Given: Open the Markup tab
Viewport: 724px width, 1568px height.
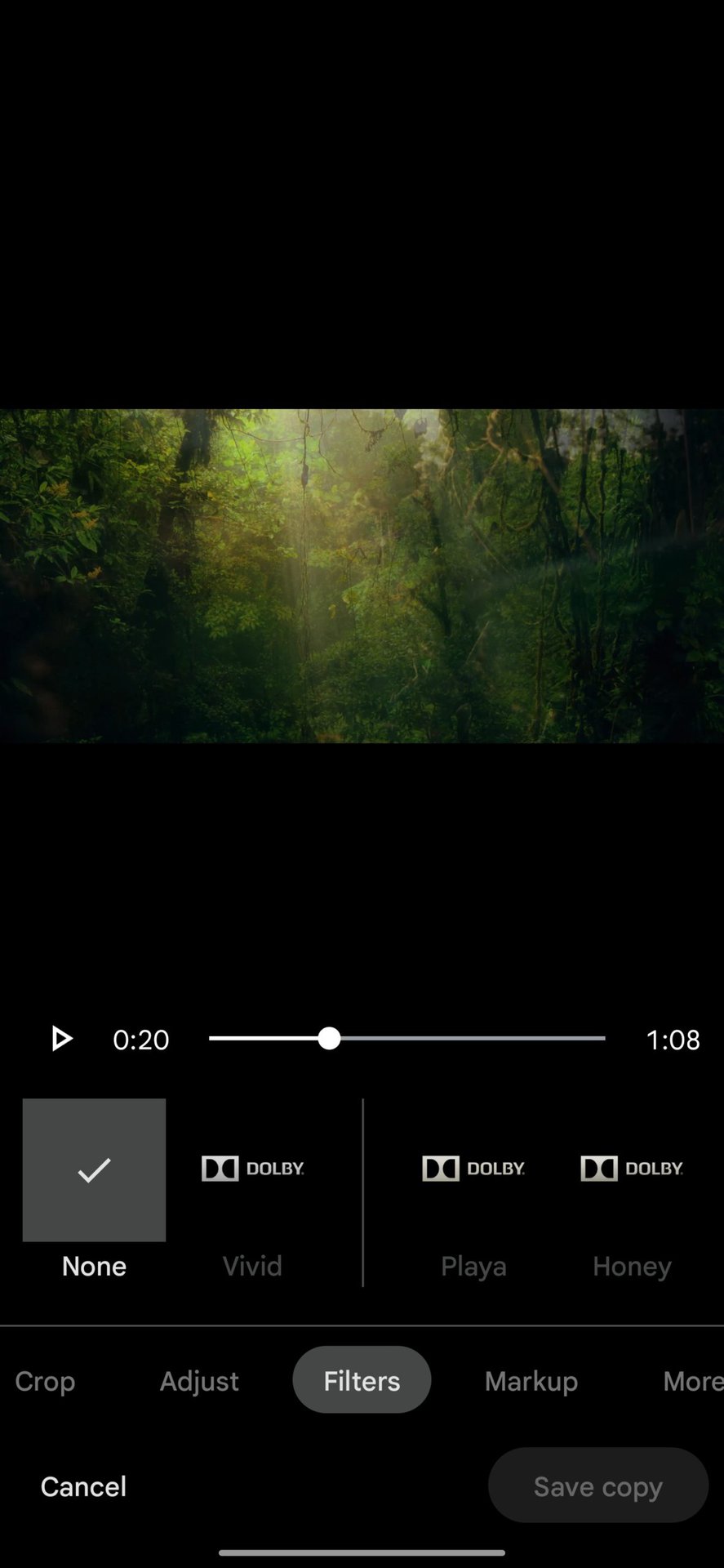Looking at the screenshot, I should (531, 1381).
